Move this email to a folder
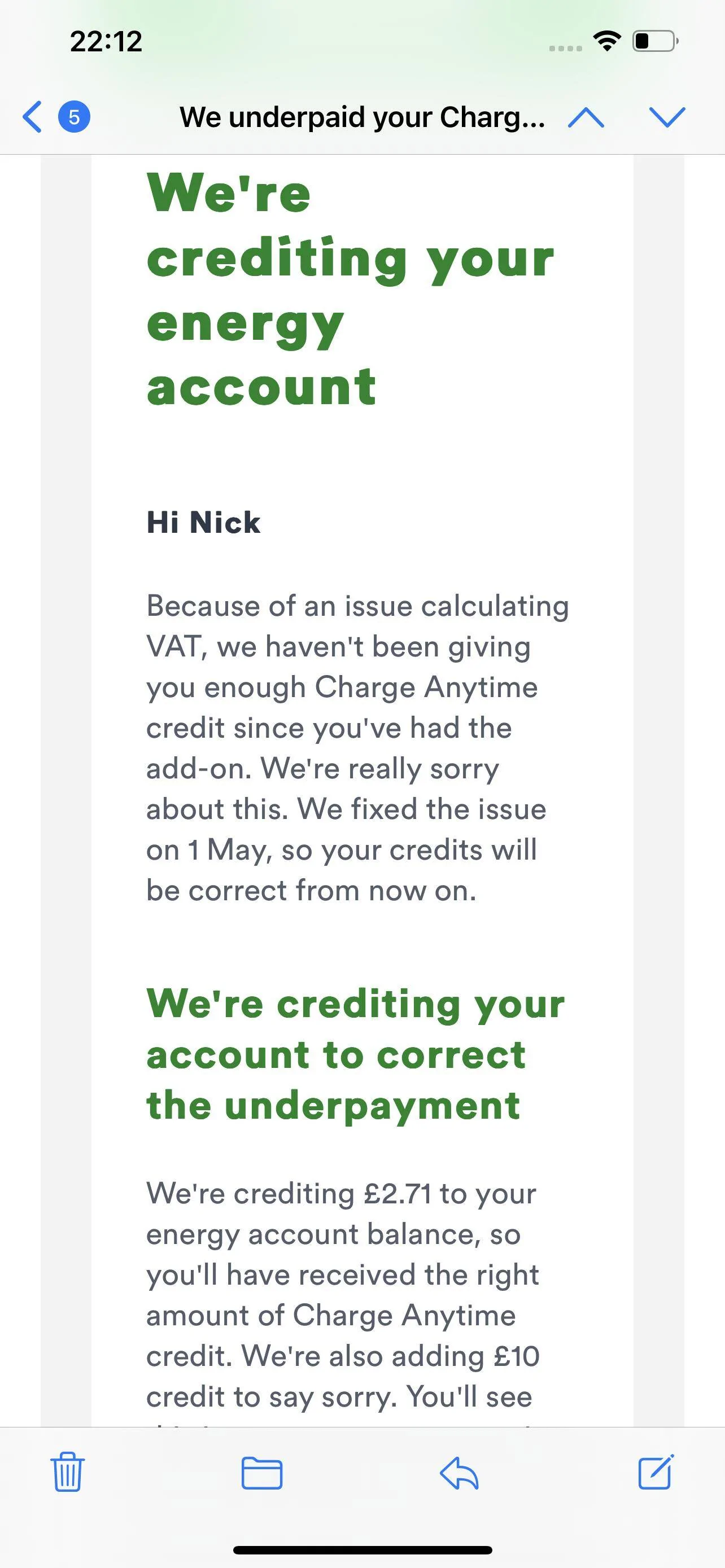725x1568 pixels. point(262,1473)
